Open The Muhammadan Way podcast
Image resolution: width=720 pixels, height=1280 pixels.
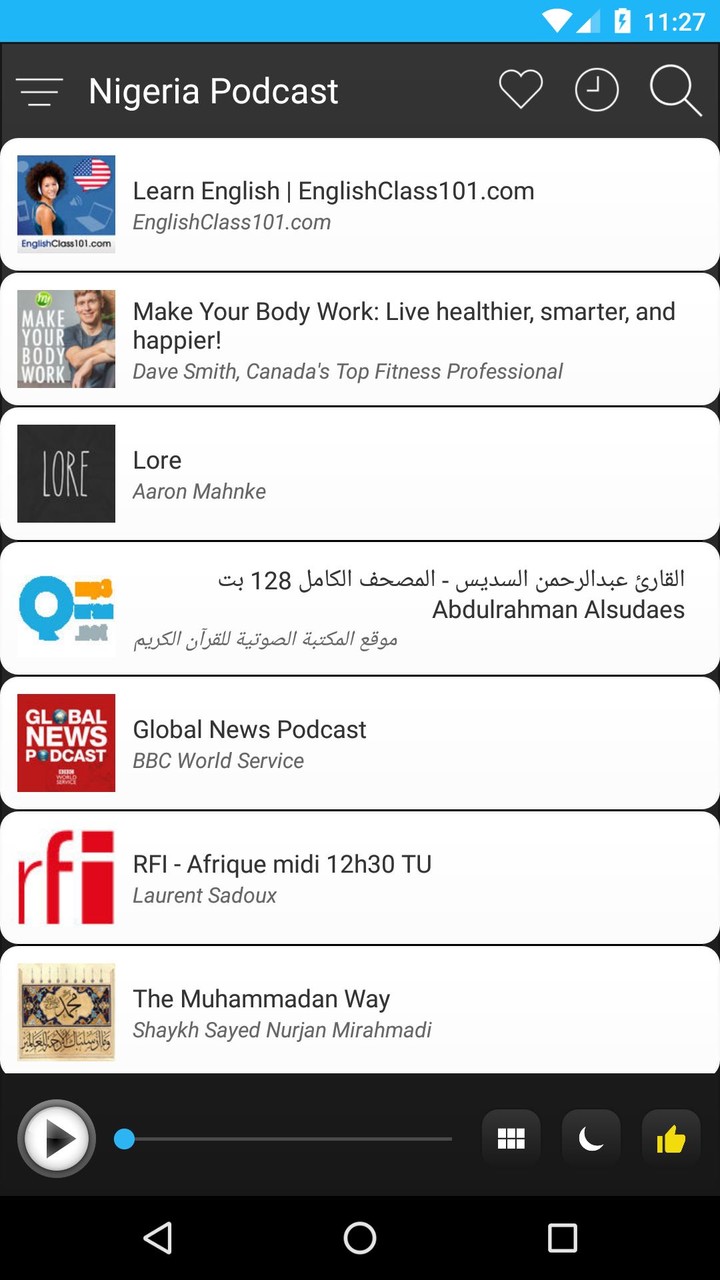click(x=360, y=1011)
